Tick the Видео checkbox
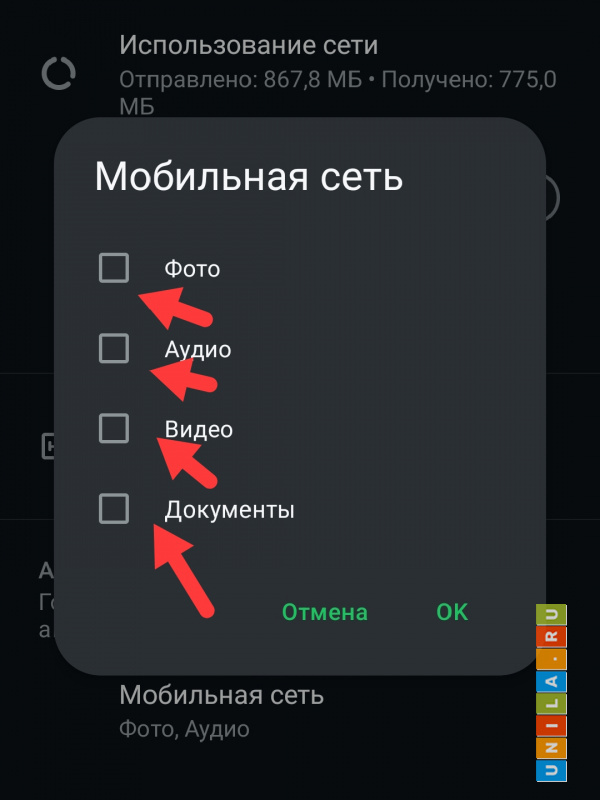 [x=114, y=429]
